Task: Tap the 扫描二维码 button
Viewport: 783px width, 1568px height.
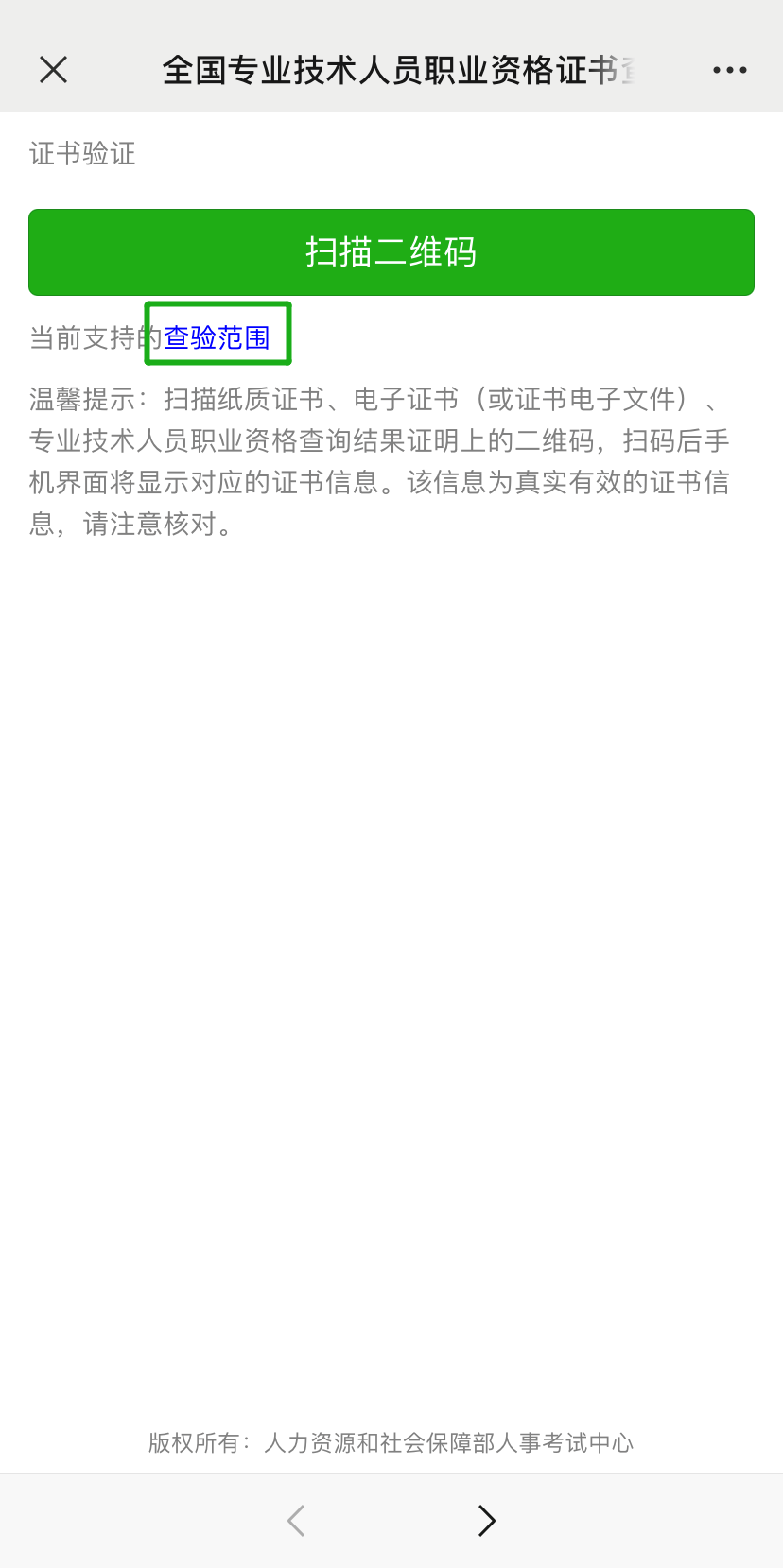Action: tap(391, 252)
